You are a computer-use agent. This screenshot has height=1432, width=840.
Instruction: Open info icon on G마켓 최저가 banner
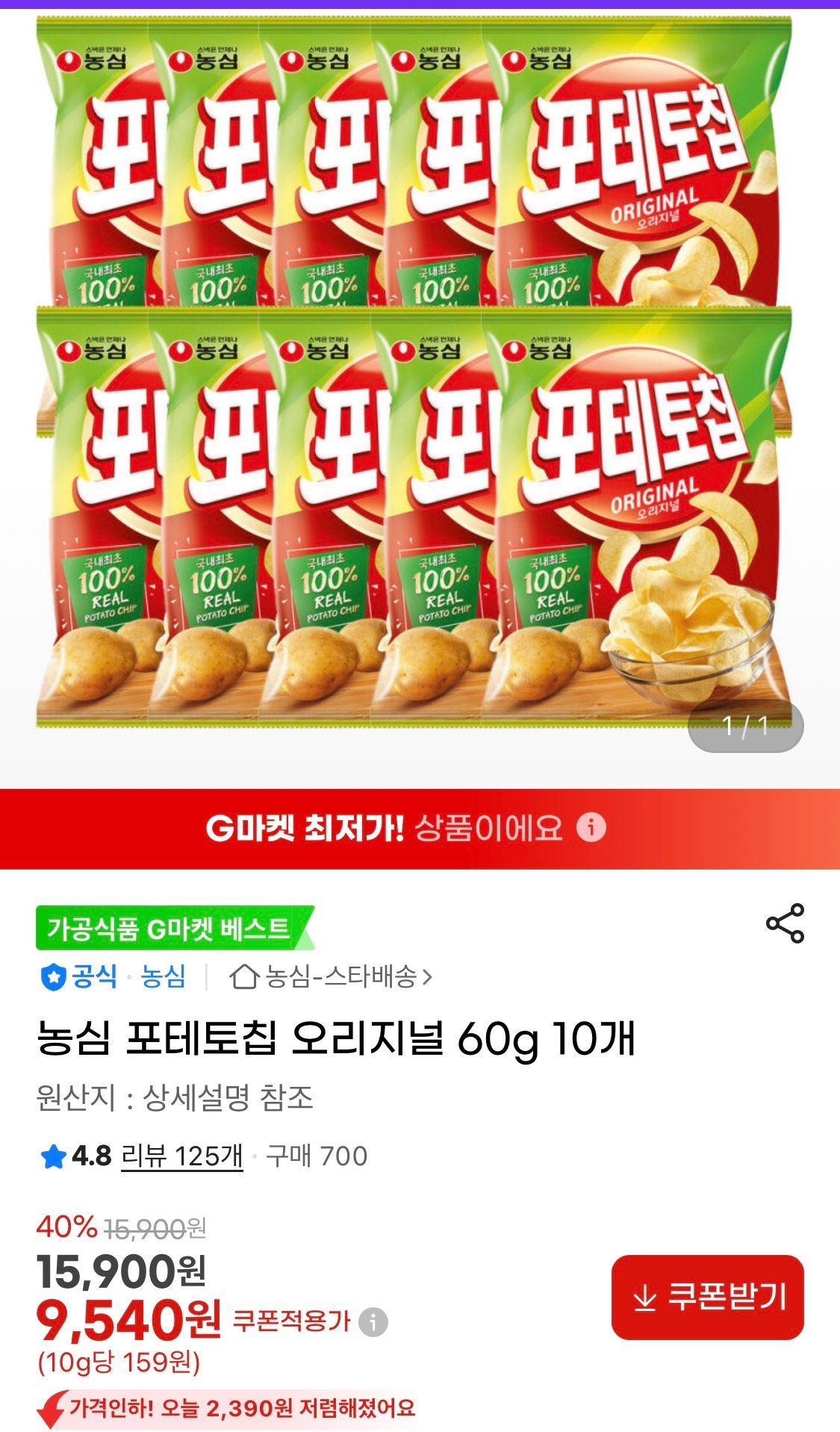click(591, 828)
